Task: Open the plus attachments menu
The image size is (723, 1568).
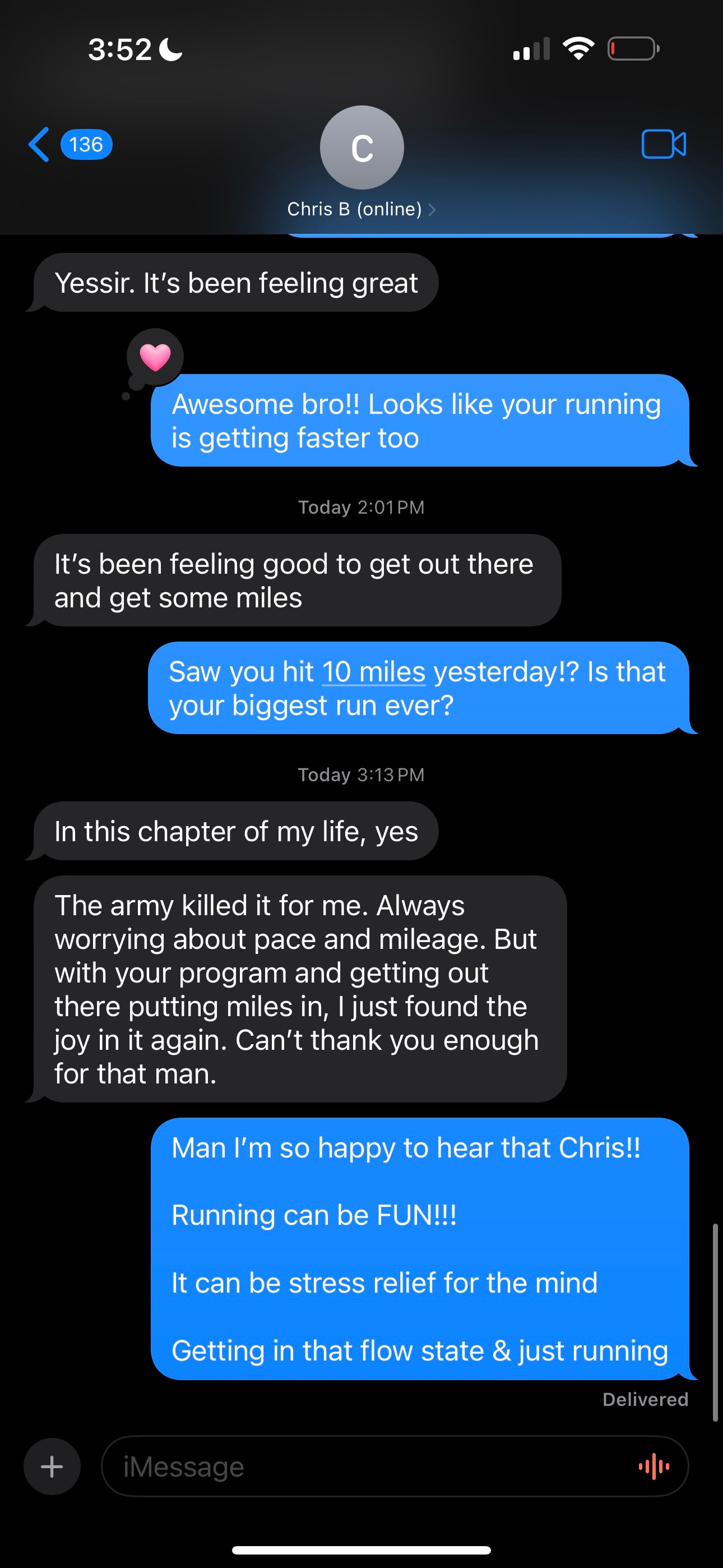Action: point(52,1466)
